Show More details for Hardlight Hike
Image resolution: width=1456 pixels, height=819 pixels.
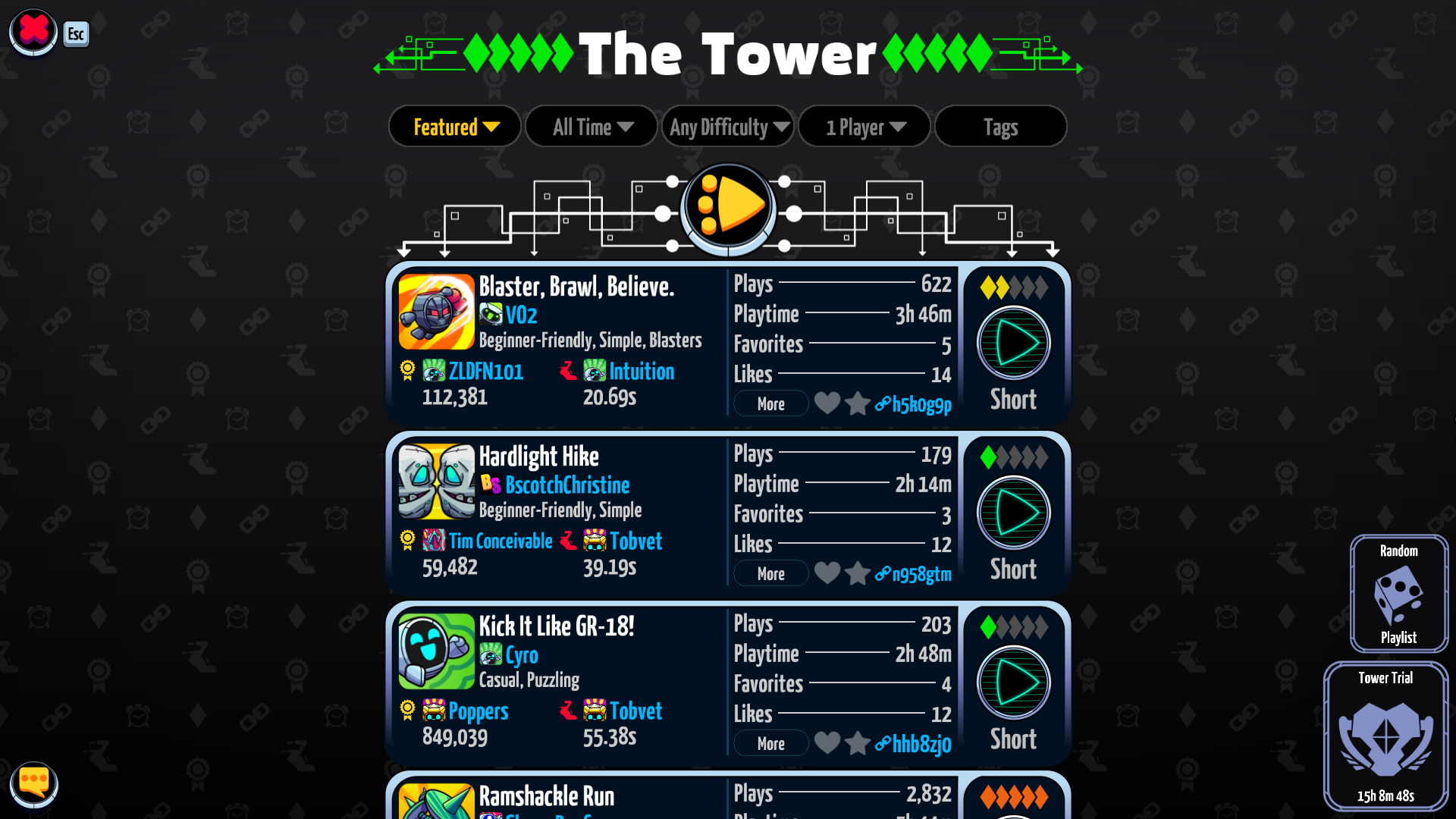tap(770, 574)
